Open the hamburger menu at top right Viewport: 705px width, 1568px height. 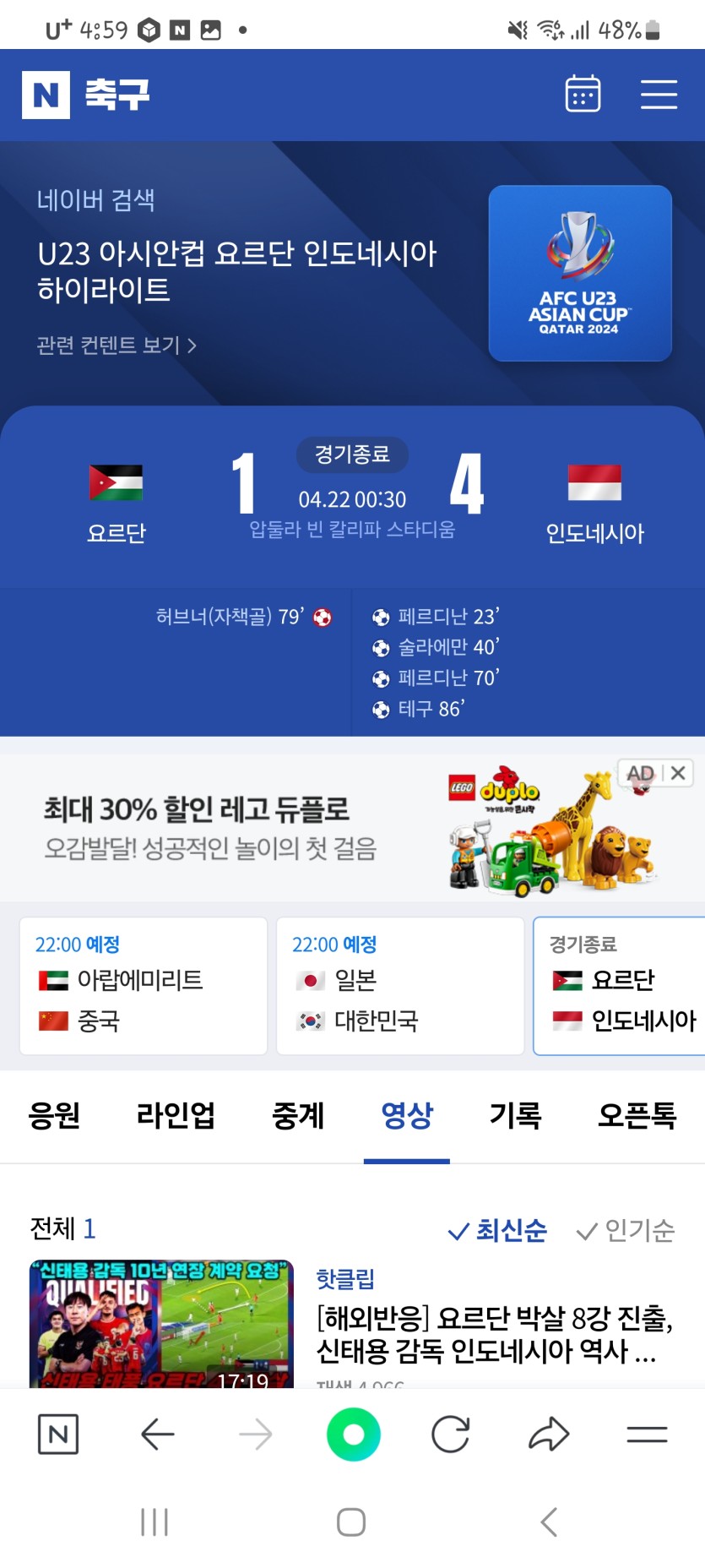[x=659, y=94]
